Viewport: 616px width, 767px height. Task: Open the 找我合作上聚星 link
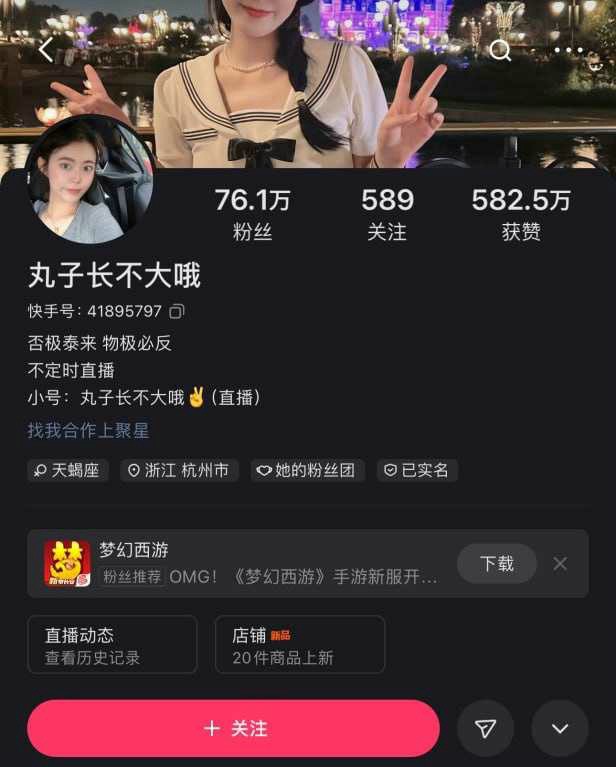coord(88,431)
